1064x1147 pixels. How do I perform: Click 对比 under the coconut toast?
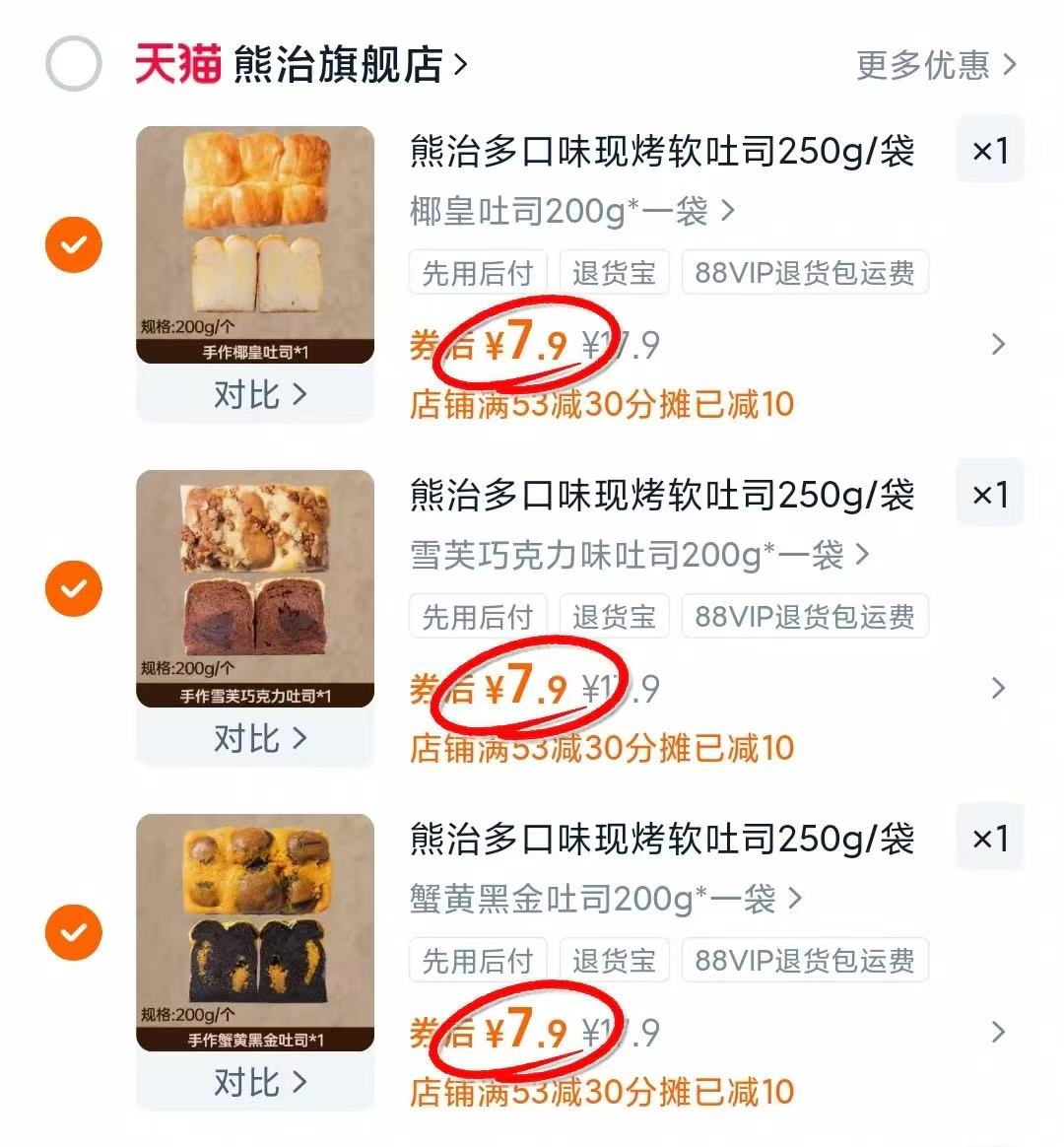pos(255,394)
